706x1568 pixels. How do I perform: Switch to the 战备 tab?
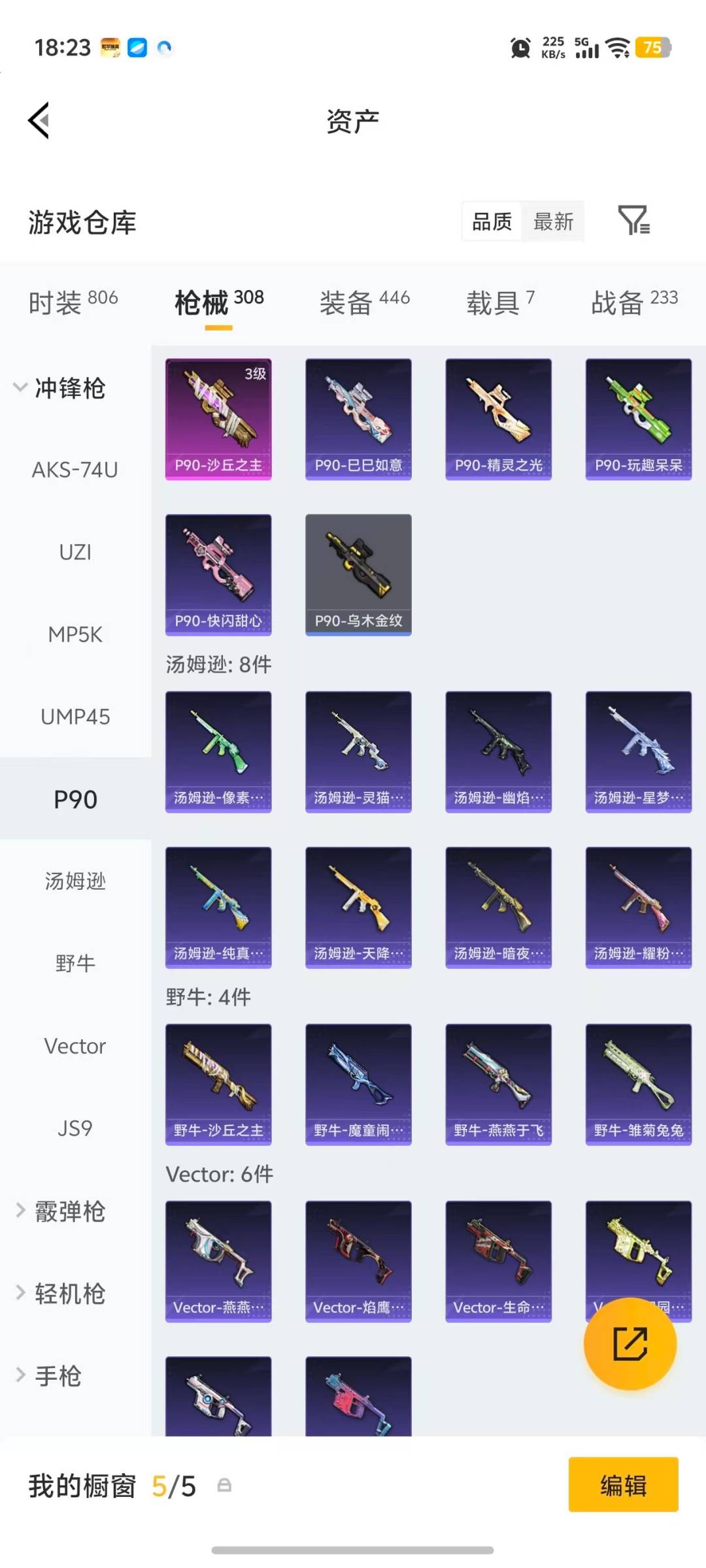(634, 302)
